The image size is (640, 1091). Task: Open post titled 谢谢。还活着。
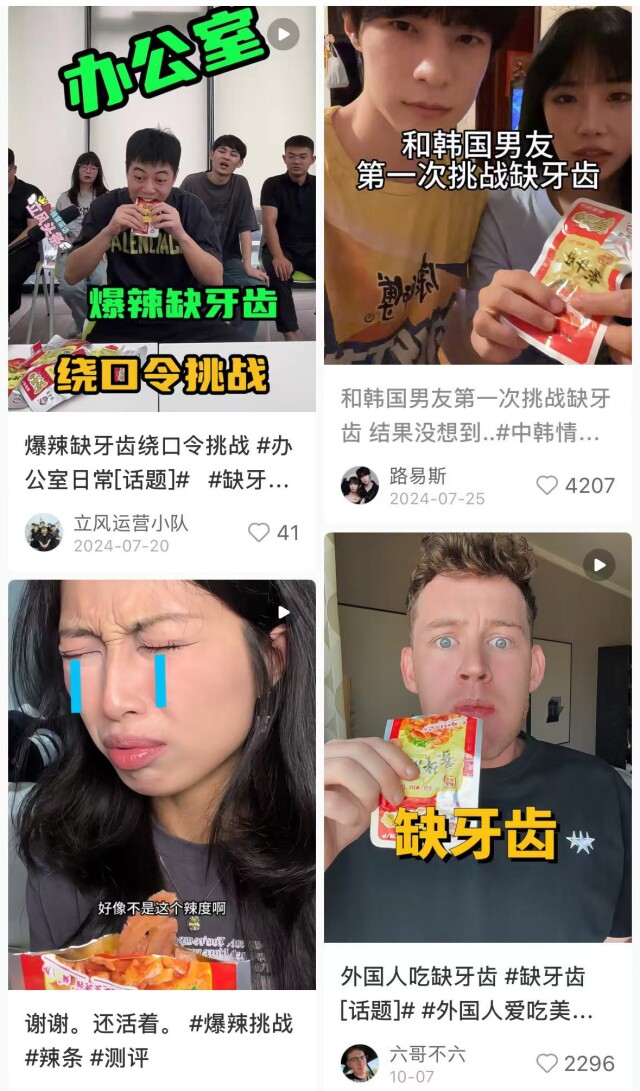158,1039
